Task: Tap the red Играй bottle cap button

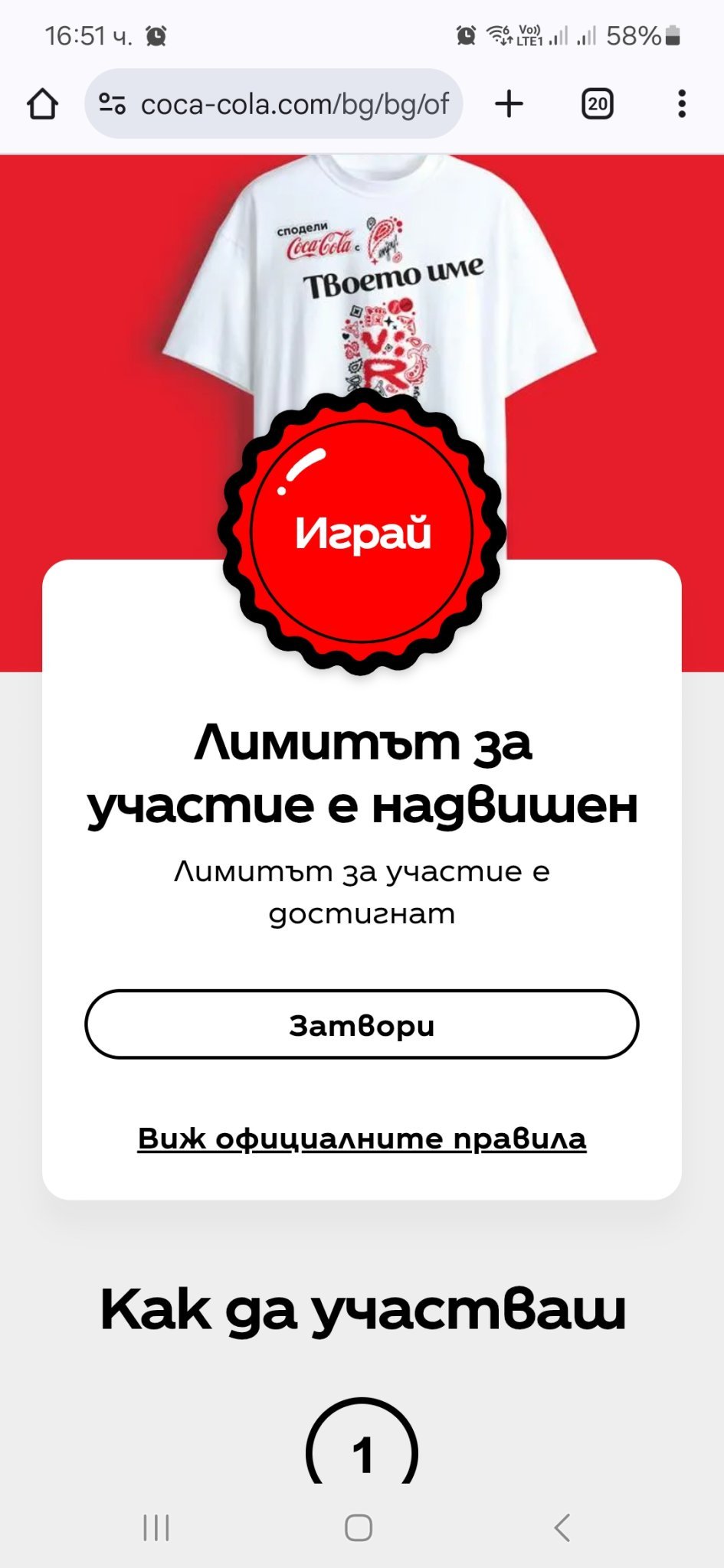Action: 362,533
